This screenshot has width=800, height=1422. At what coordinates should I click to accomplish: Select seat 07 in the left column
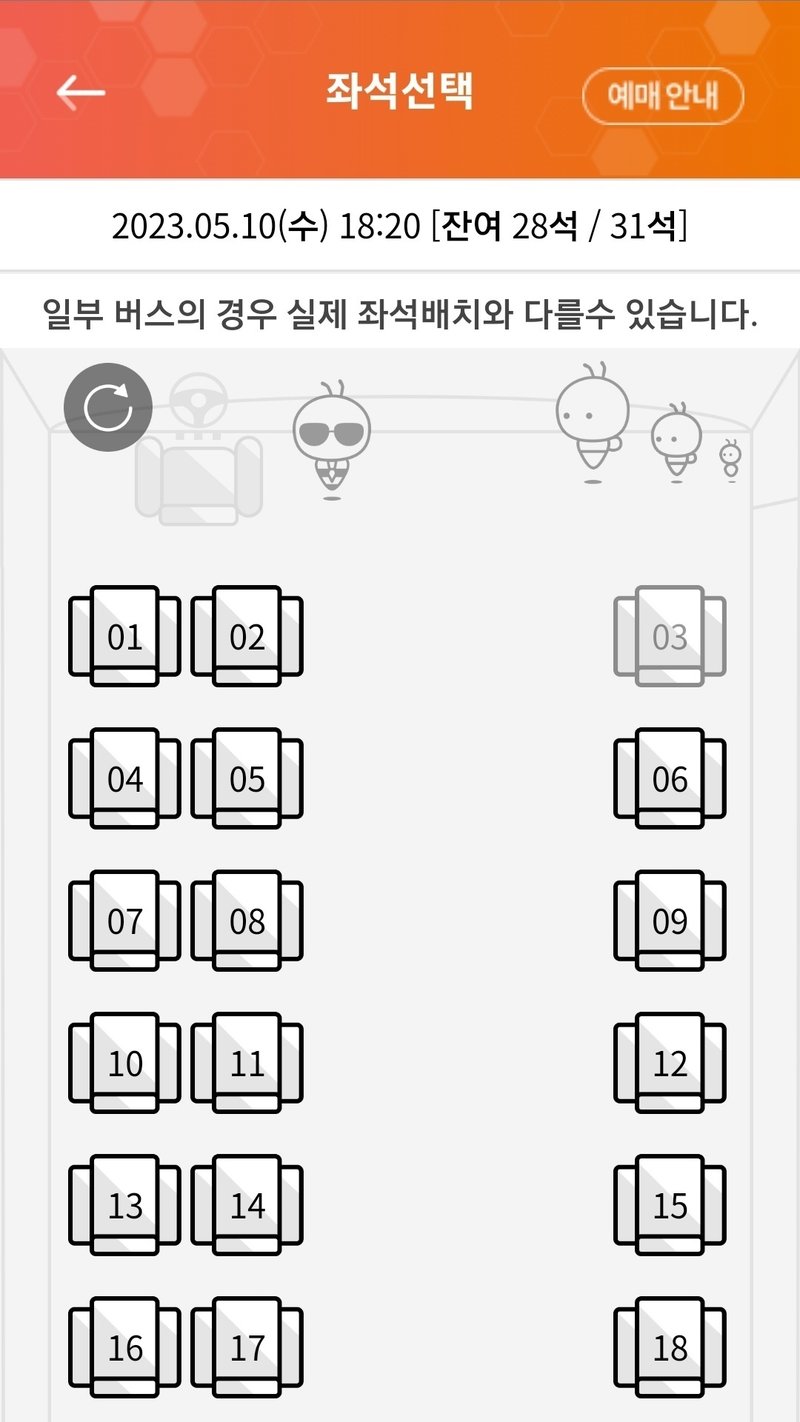[122, 920]
